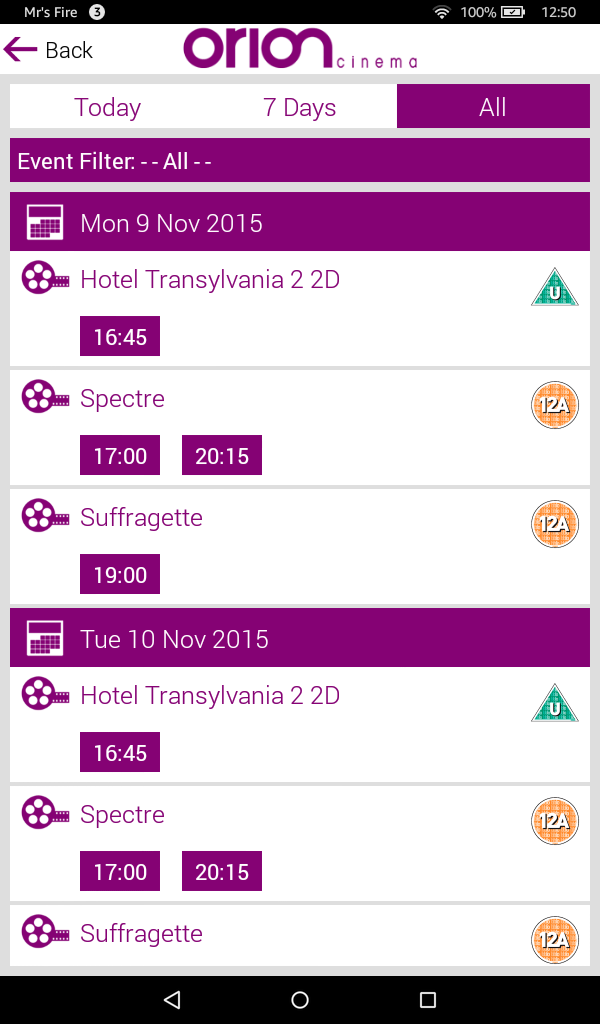Pick 19:00 Suffragette showing on Mon 9 Nov

[120, 575]
